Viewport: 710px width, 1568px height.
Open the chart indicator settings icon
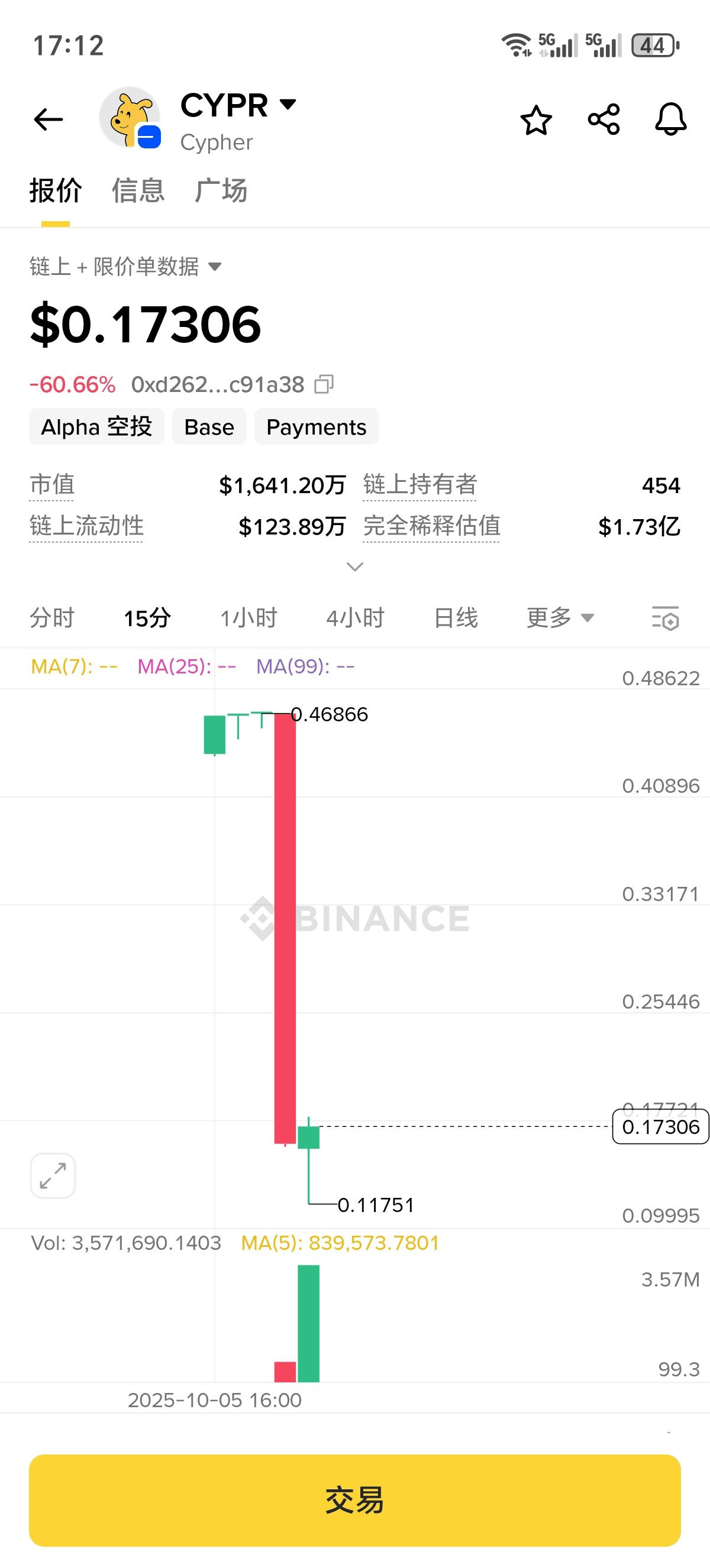coord(665,618)
